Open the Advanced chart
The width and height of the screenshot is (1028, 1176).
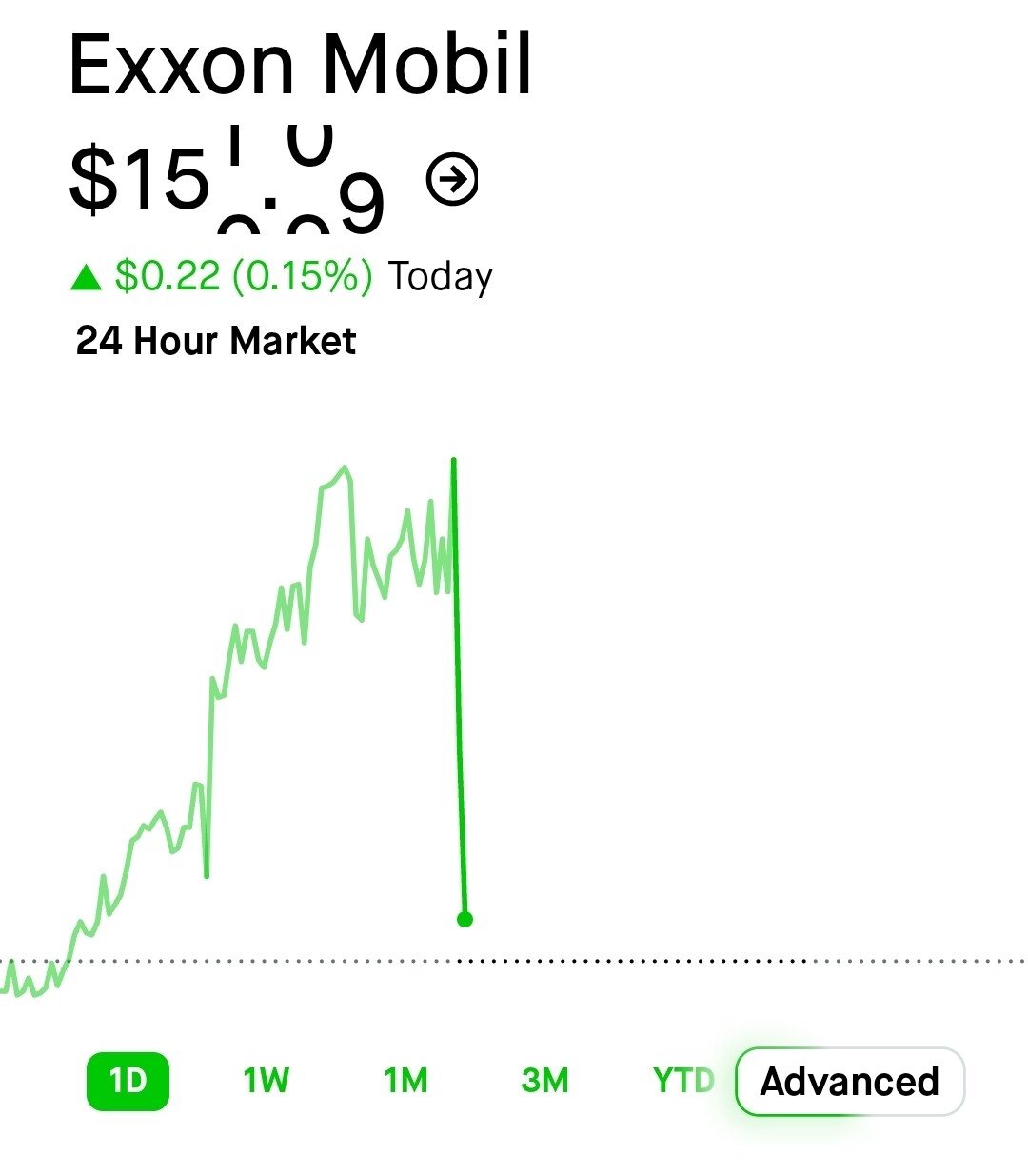coord(850,1082)
